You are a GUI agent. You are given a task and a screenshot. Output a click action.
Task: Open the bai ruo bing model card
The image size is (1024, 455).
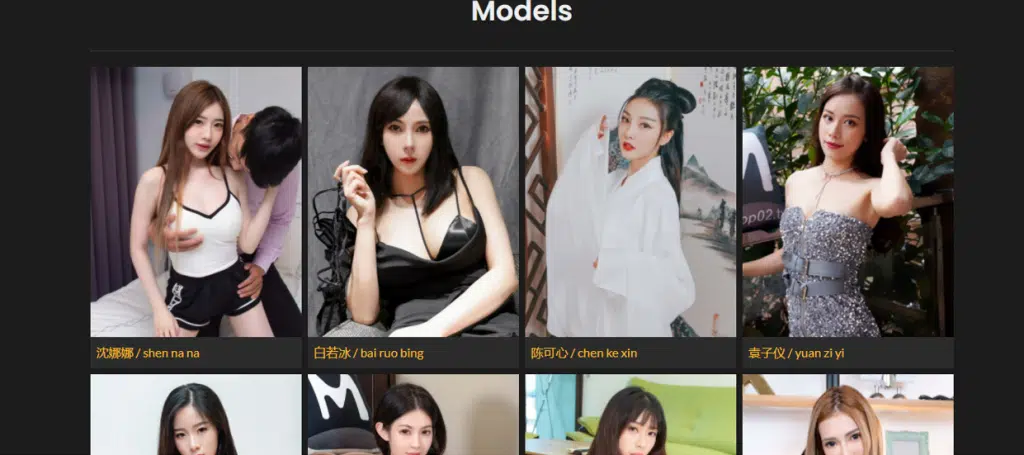[x=413, y=202]
